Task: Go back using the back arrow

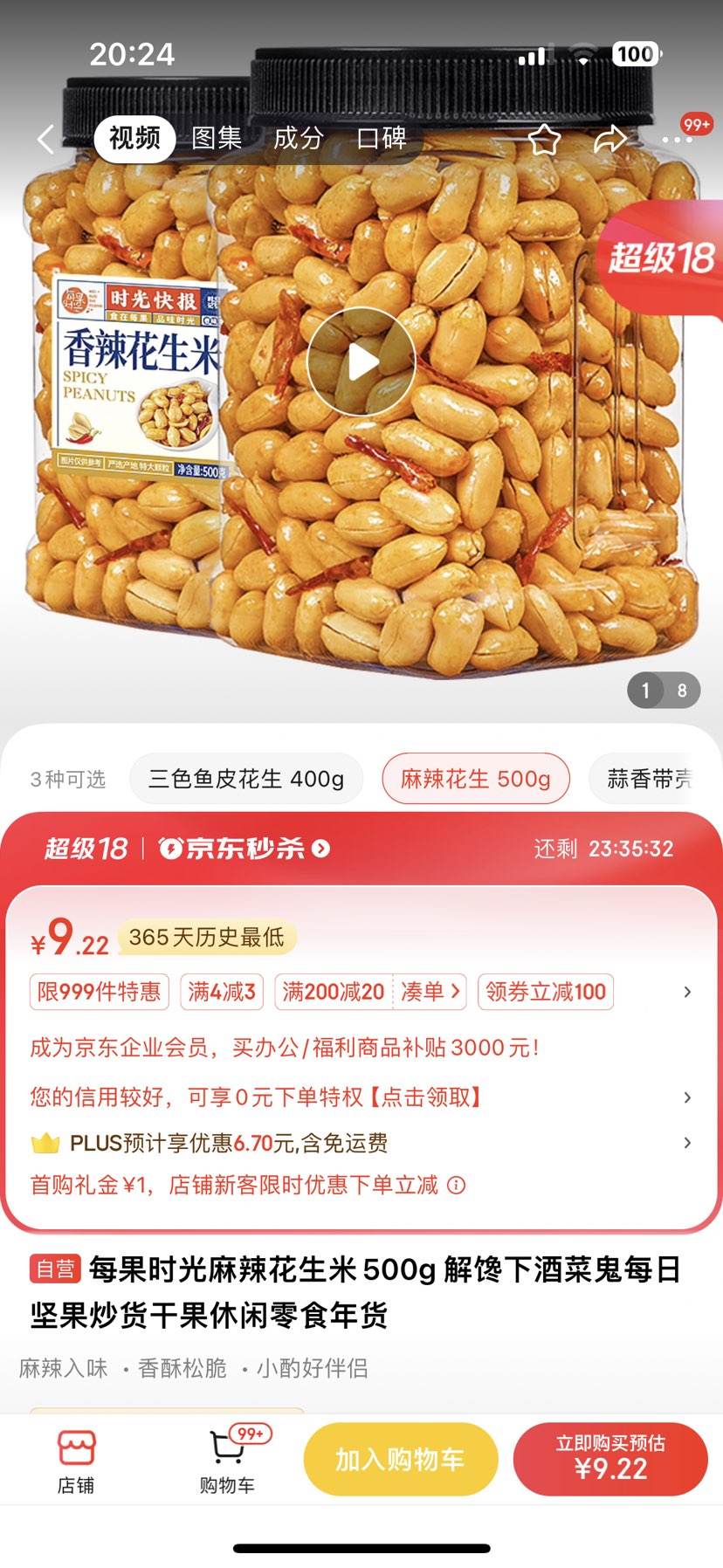Action: (x=45, y=139)
